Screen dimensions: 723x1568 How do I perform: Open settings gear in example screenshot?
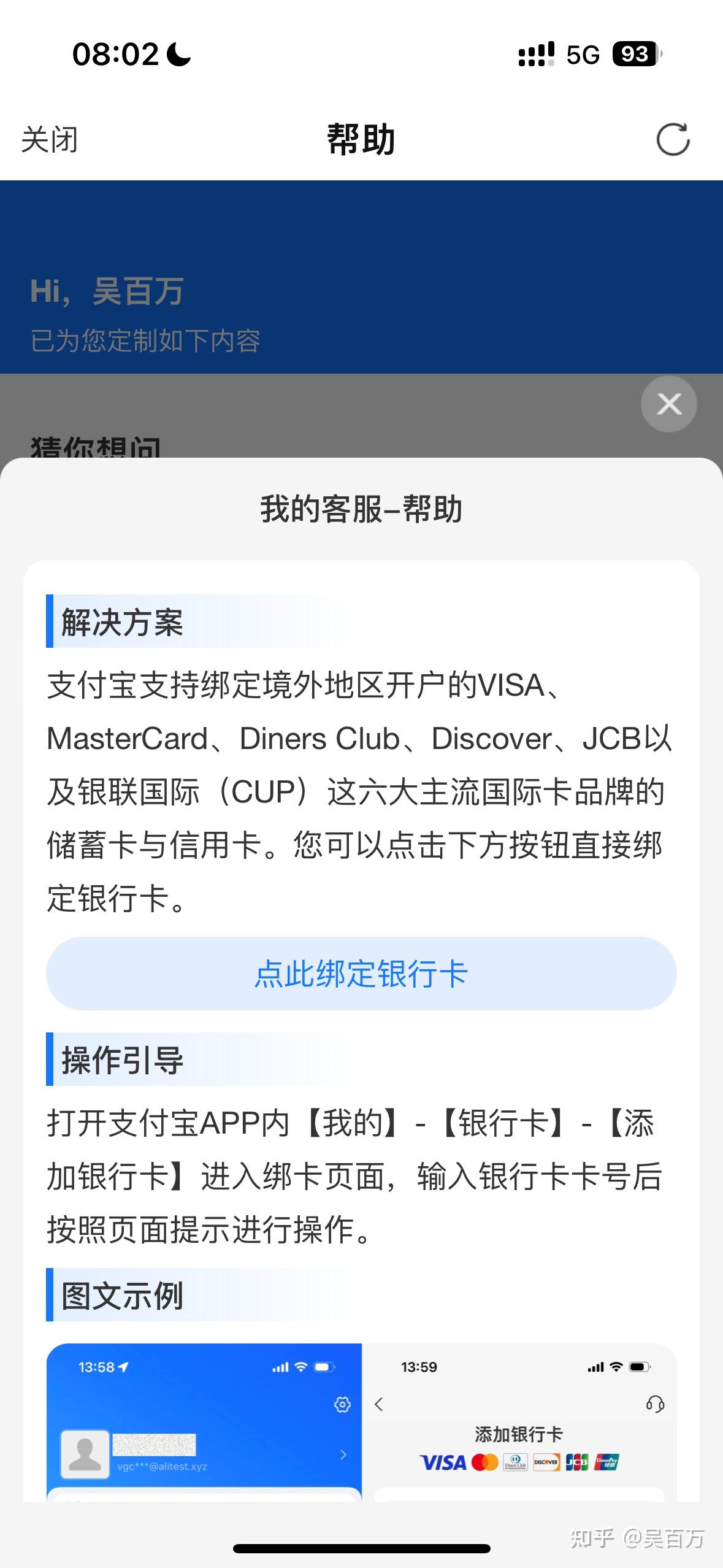point(342,1404)
